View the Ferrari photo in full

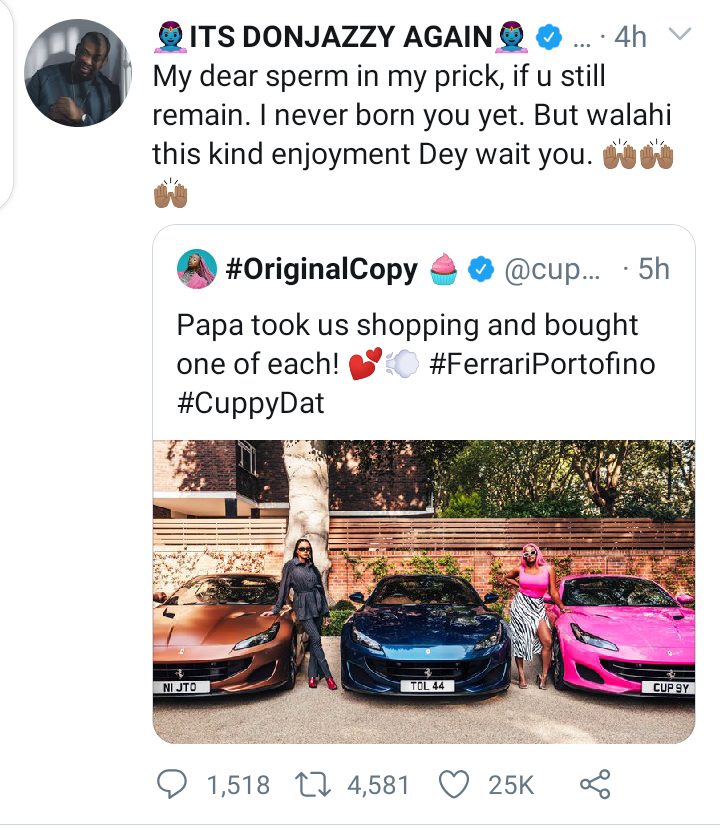(423, 590)
